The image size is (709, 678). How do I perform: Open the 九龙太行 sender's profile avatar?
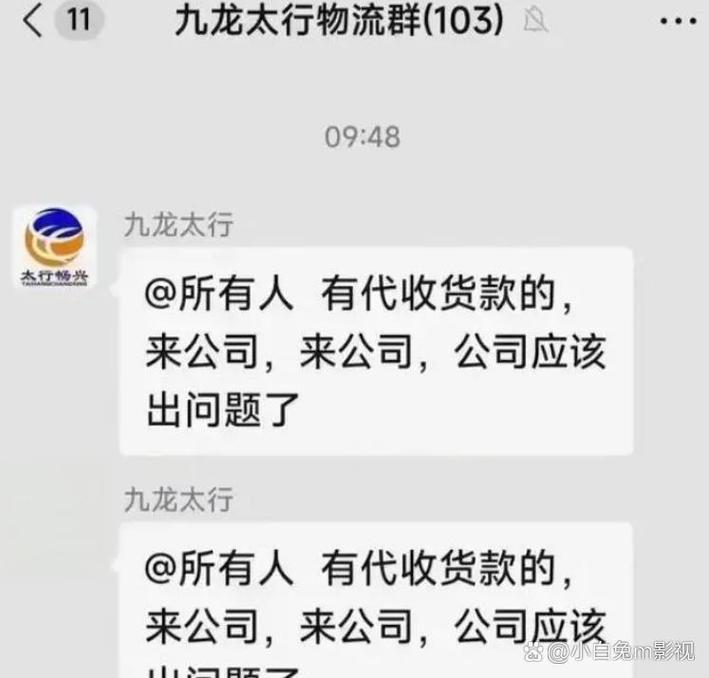[54, 249]
